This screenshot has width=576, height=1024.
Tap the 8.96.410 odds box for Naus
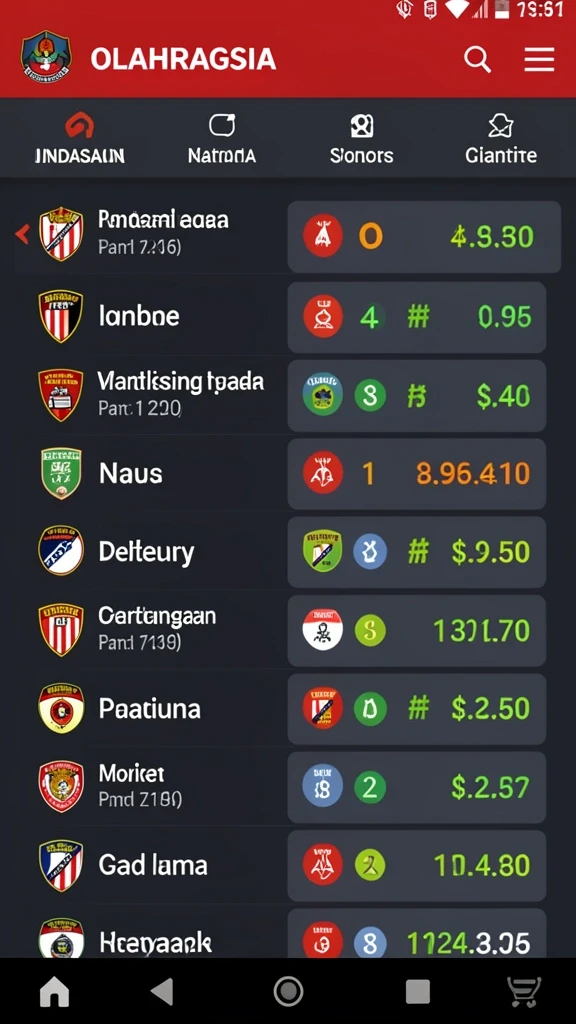click(x=417, y=473)
